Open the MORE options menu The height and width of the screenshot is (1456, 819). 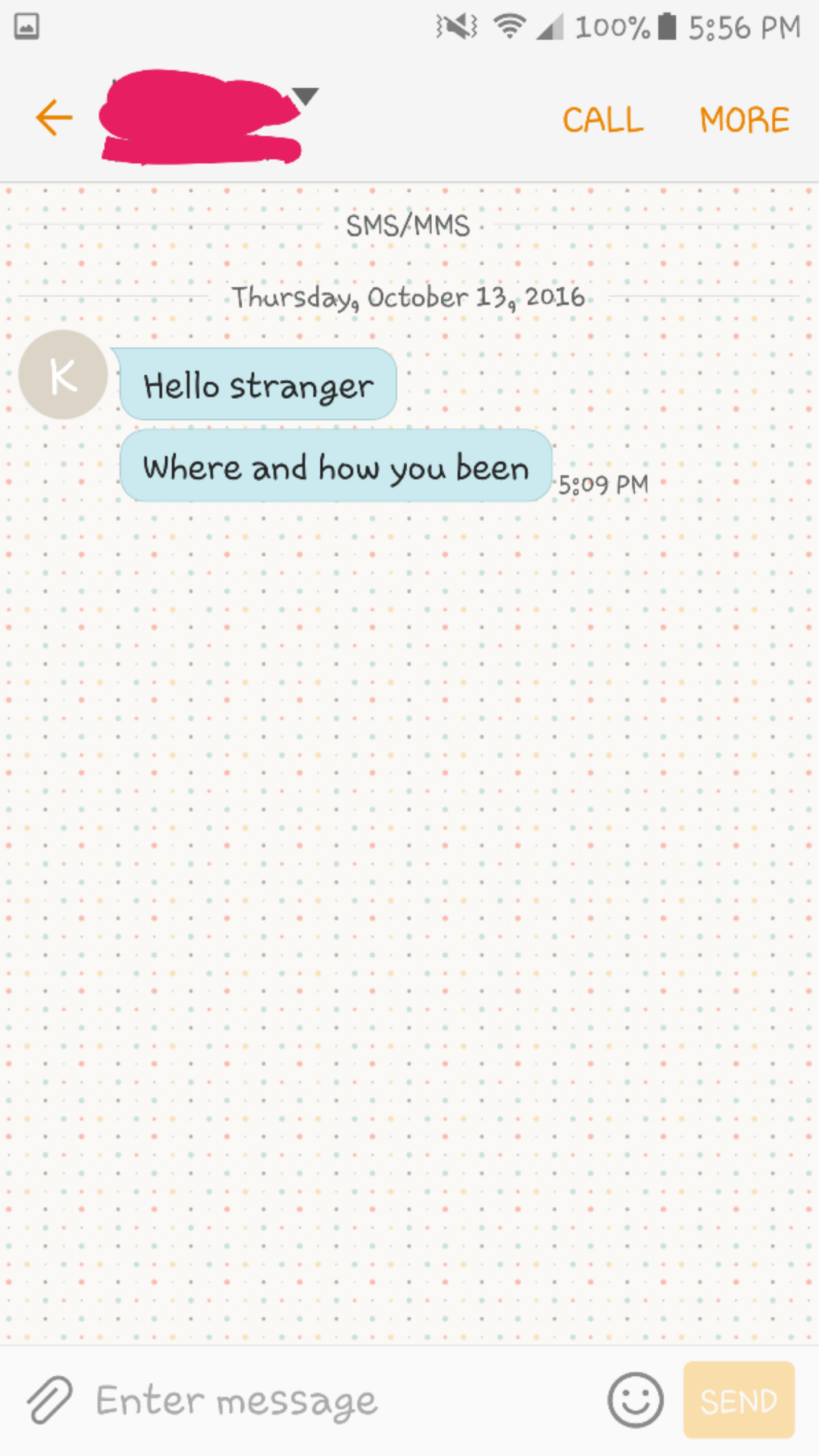pos(744,119)
